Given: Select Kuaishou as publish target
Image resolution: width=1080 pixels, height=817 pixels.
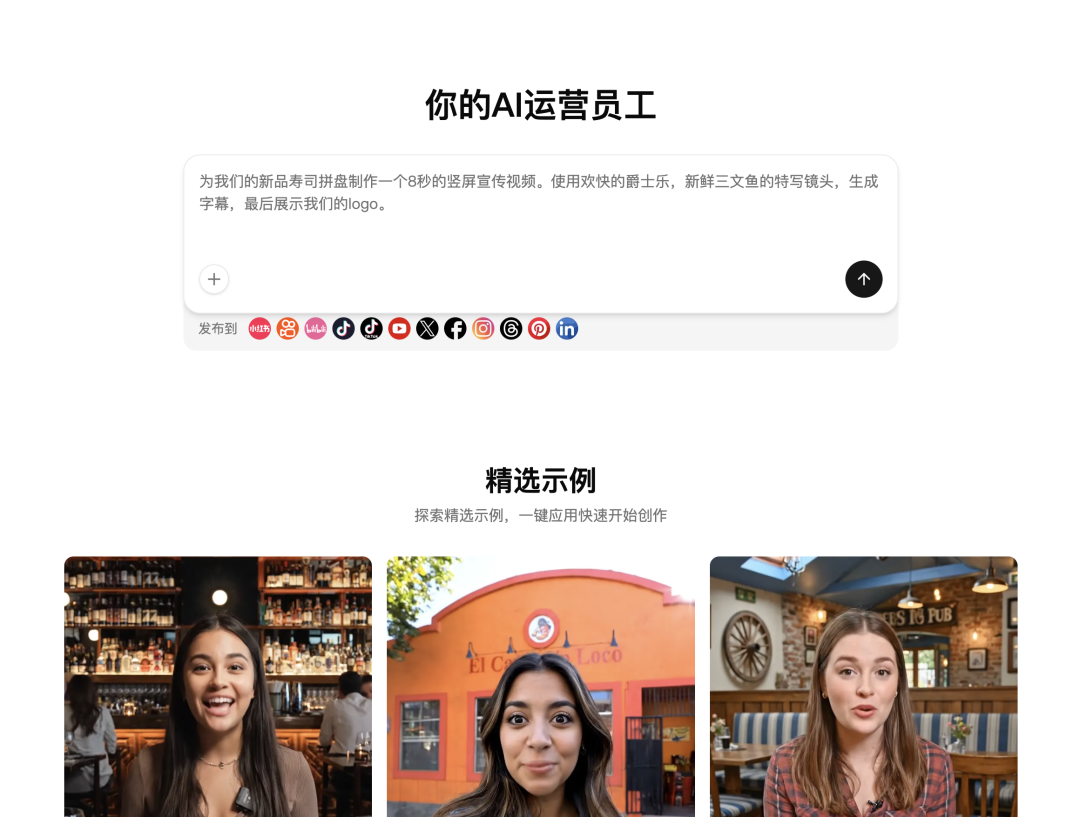Looking at the screenshot, I should click(x=288, y=328).
